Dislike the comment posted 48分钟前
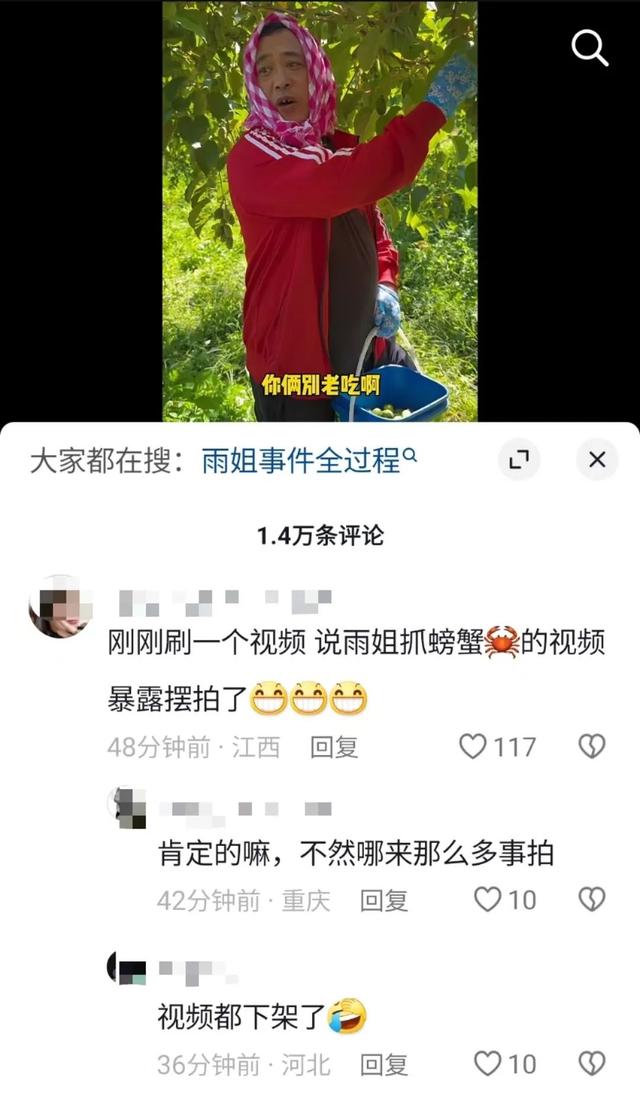Viewport: 640px width, 1105px height. click(x=592, y=746)
